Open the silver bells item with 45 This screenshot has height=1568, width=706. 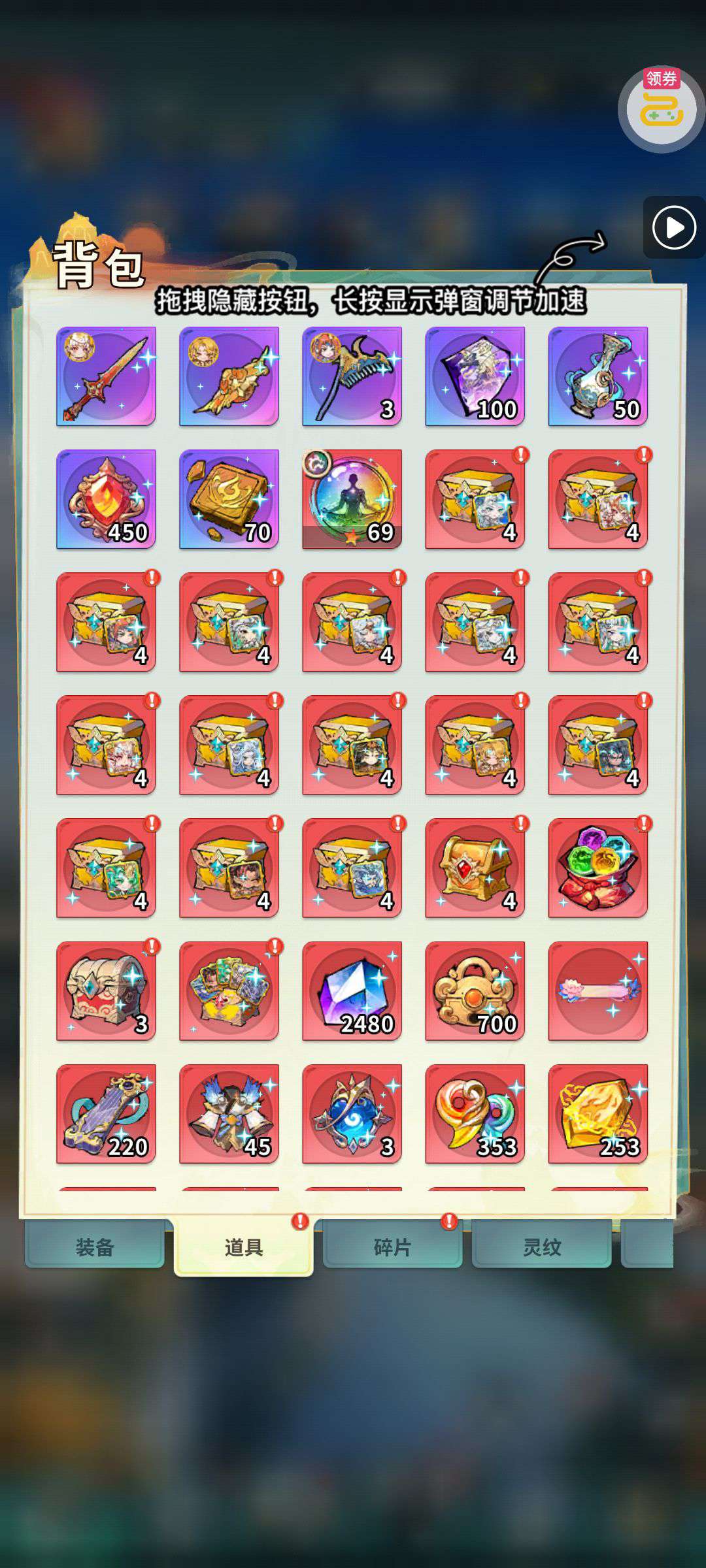pyautogui.click(x=229, y=1113)
